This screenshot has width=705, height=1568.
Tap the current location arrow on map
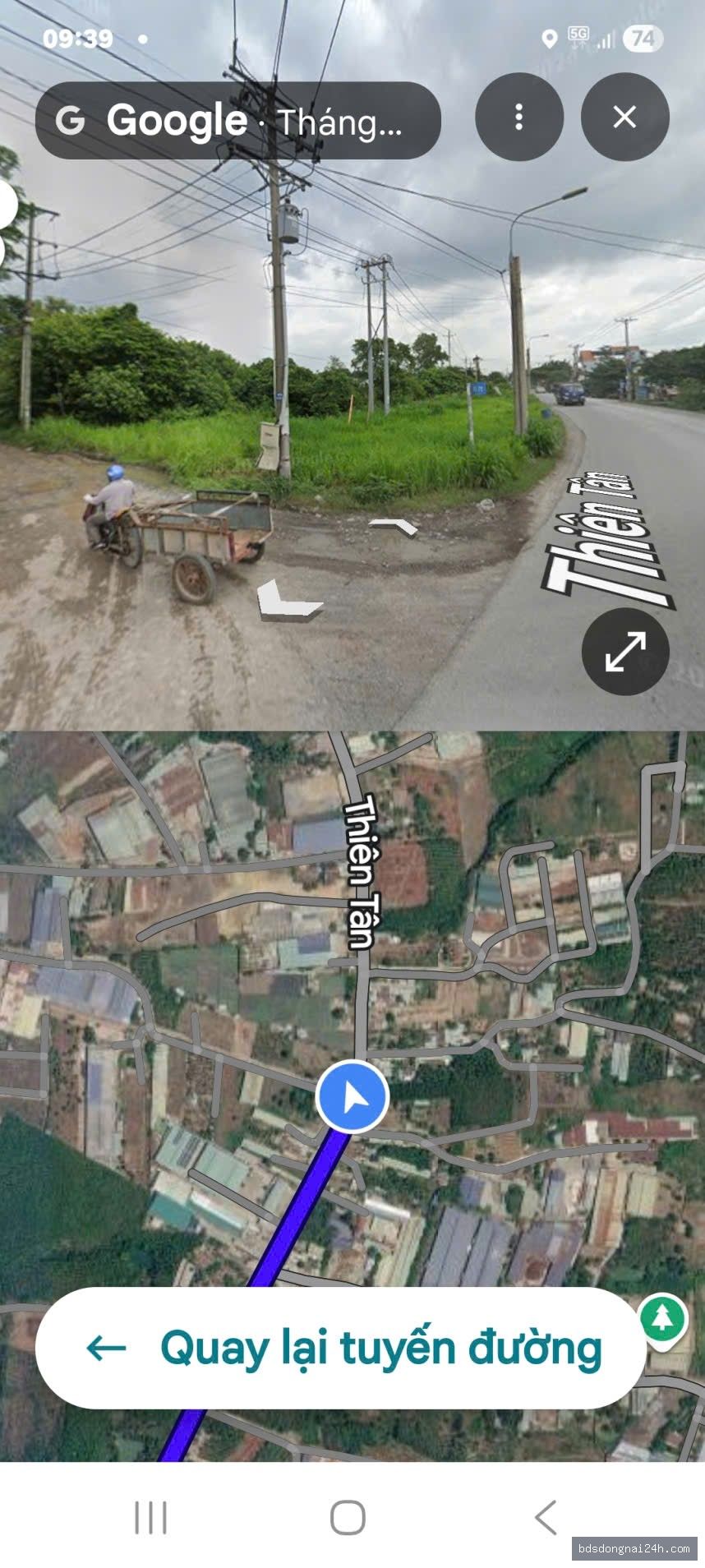coord(352,1097)
